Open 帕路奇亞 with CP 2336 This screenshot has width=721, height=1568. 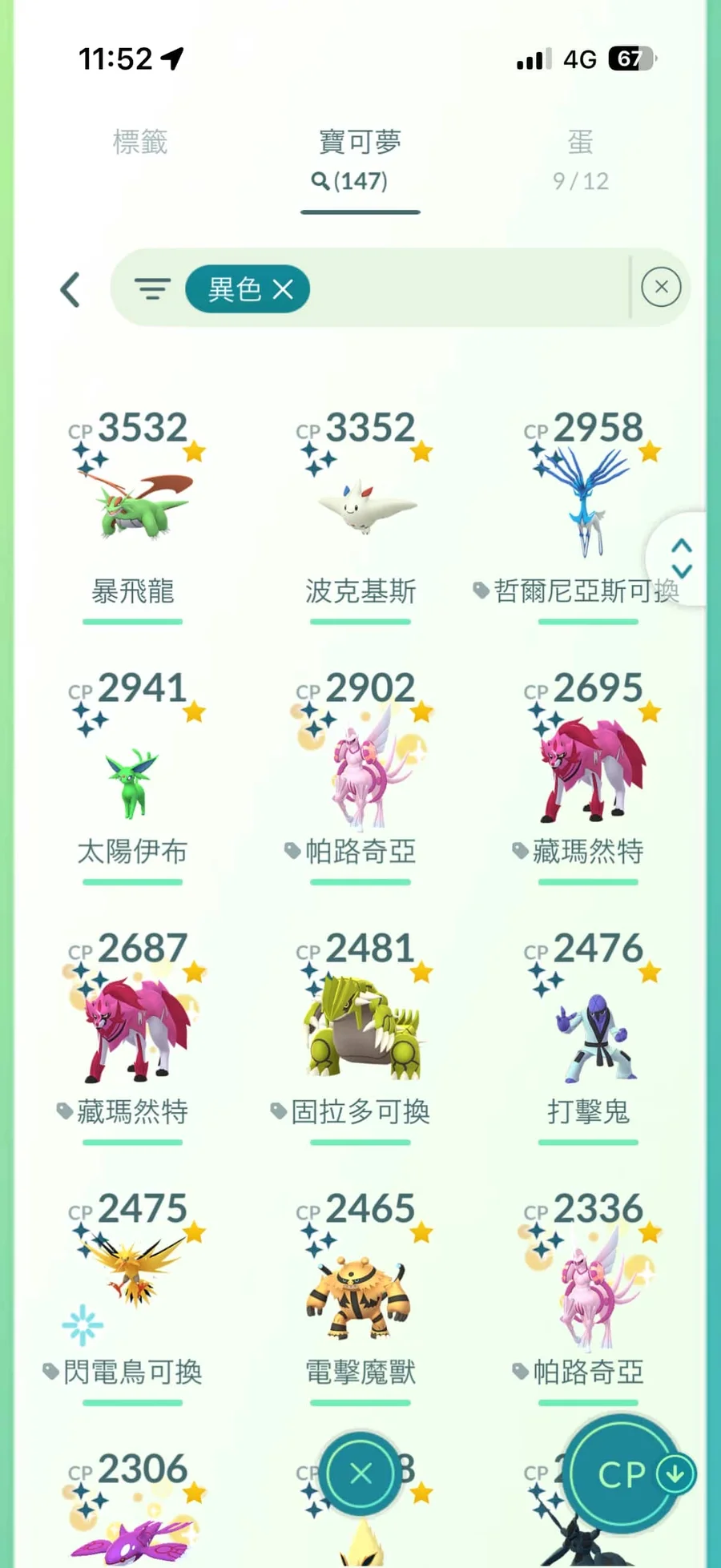coord(587,1290)
